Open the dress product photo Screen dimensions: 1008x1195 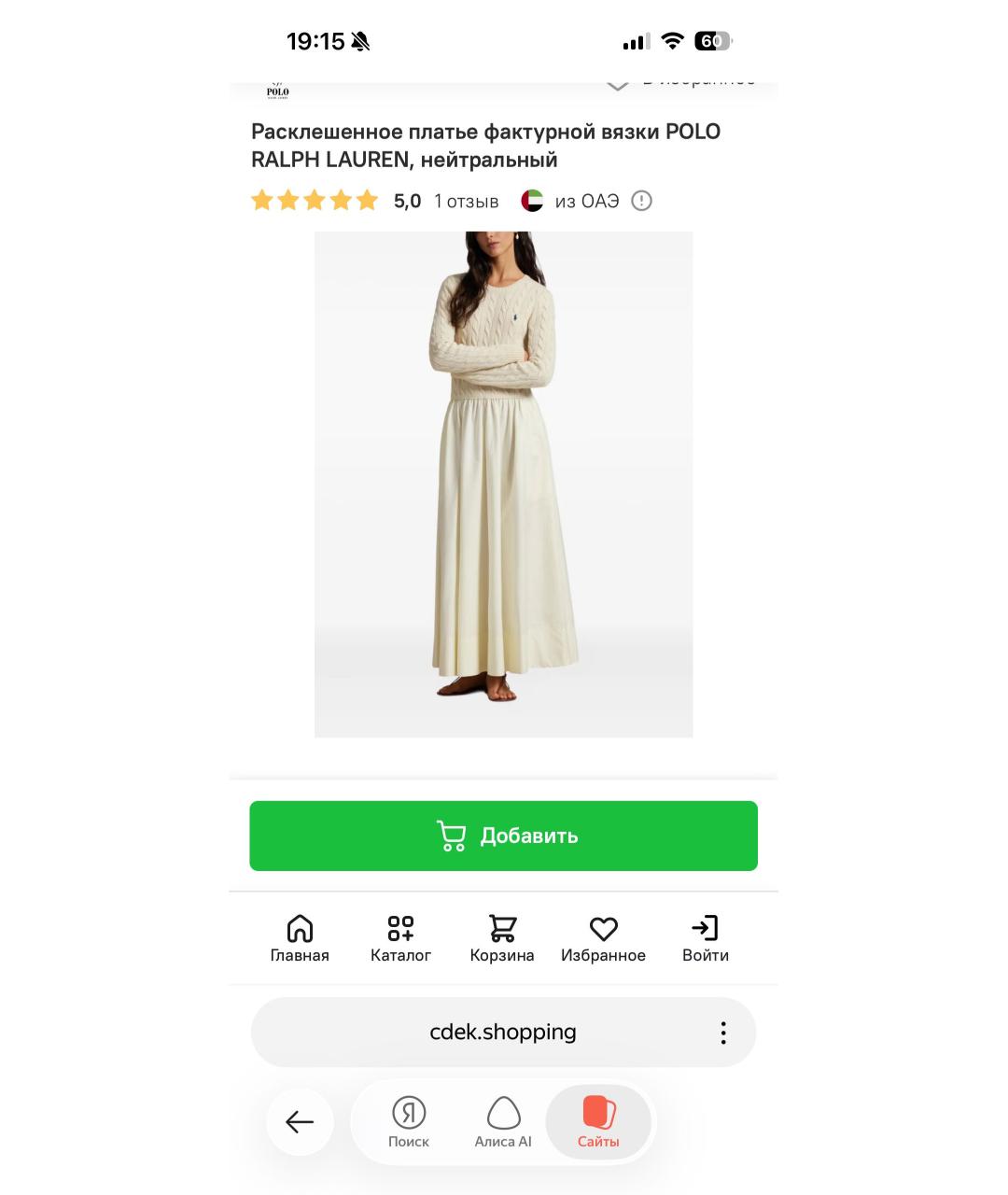(503, 484)
